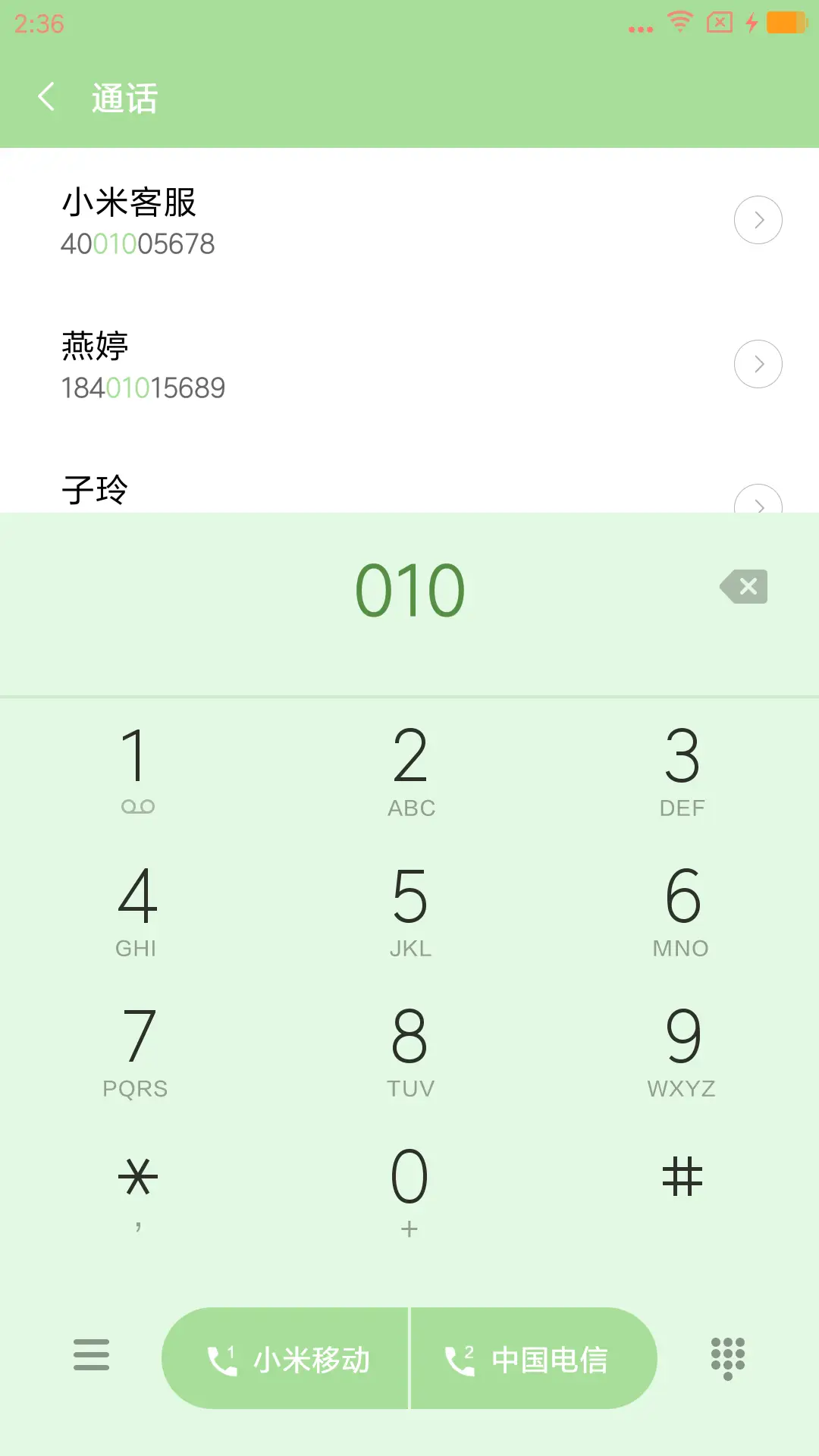
Task: Open details arrow next to 子玲
Action: click(758, 504)
